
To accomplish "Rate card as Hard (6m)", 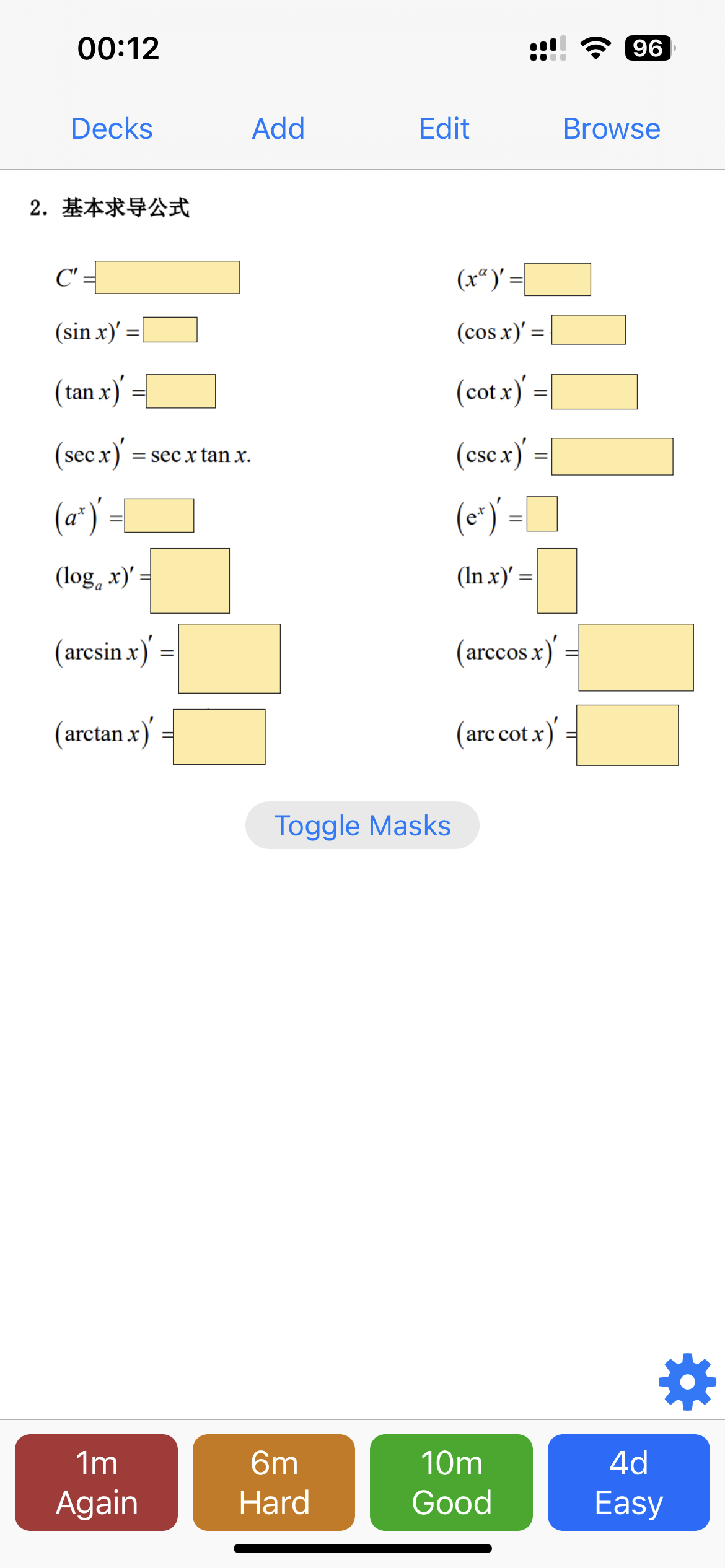I will point(274,1482).
